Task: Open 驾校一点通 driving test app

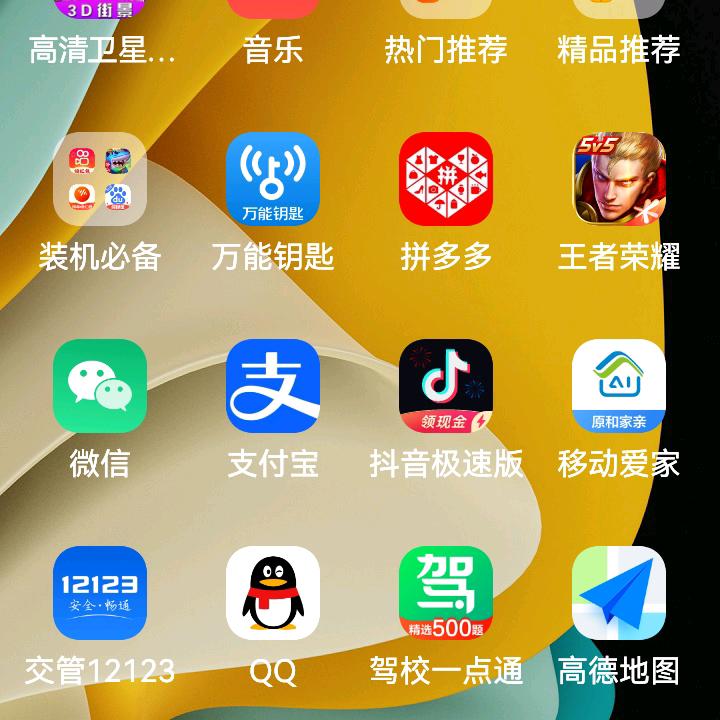Action: [x=446, y=593]
